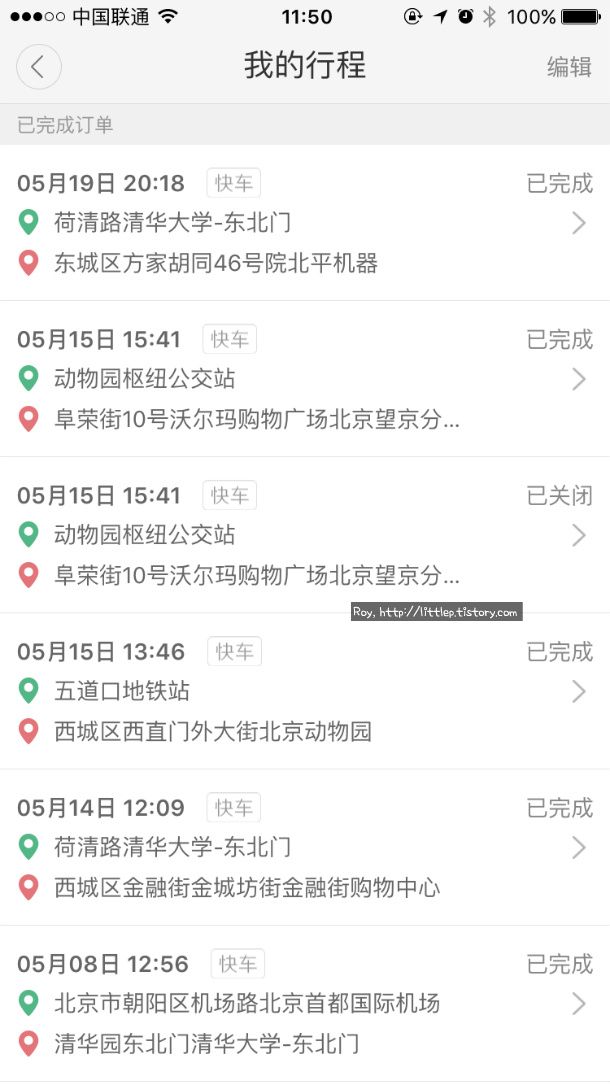Open the 05月19日 20:18 trip to 方家胡同
This screenshot has width=610, height=1085.
click(305, 223)
